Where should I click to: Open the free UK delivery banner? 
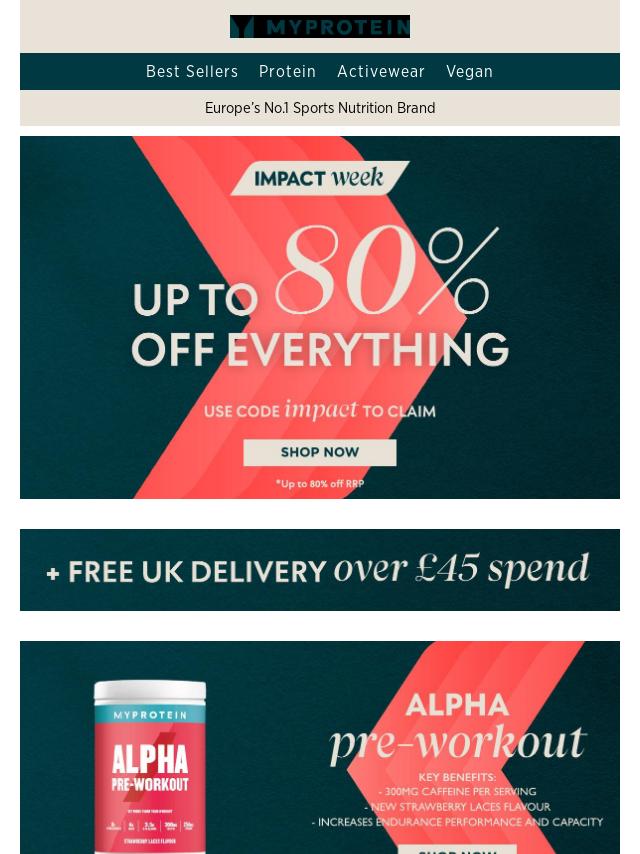point(320,570)
